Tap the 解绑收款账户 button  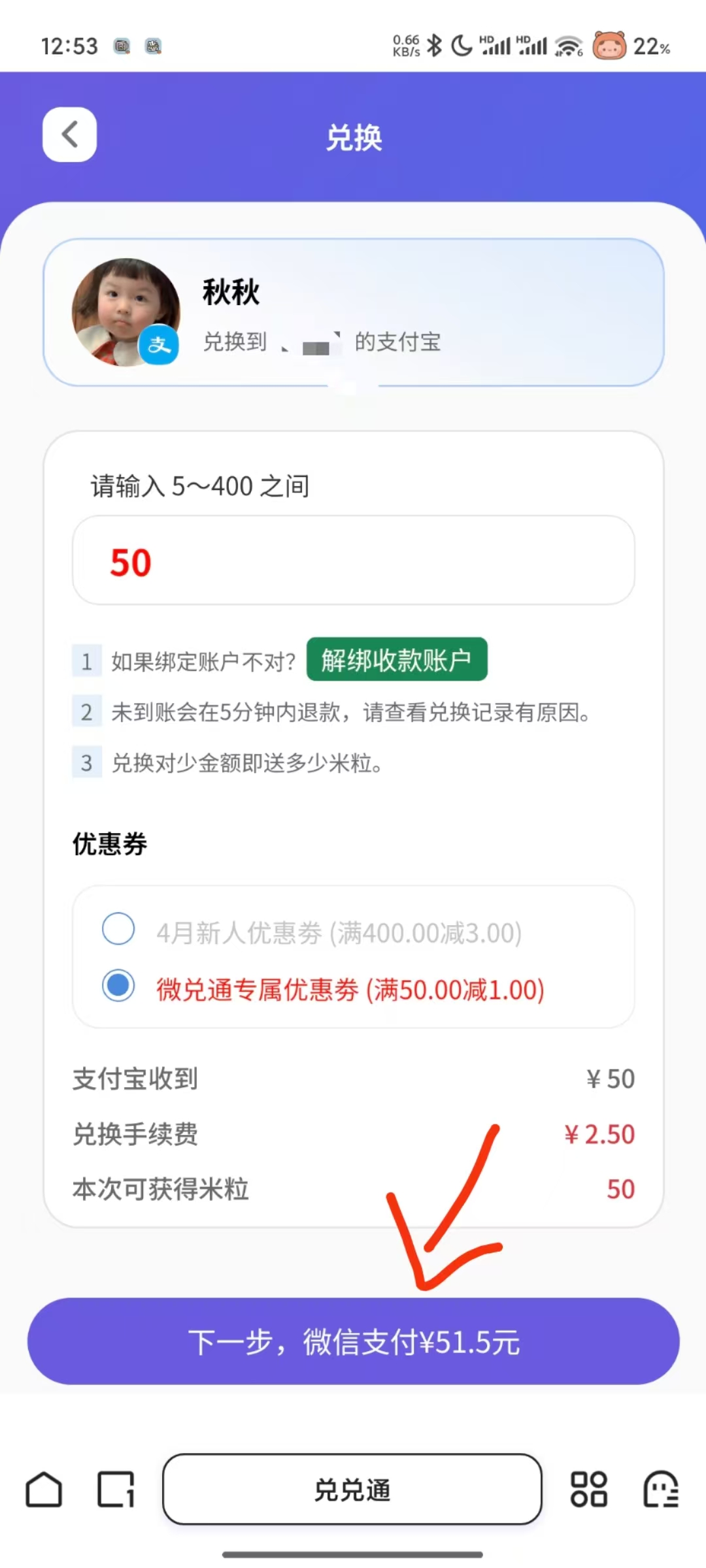click(x=397, y=660)
